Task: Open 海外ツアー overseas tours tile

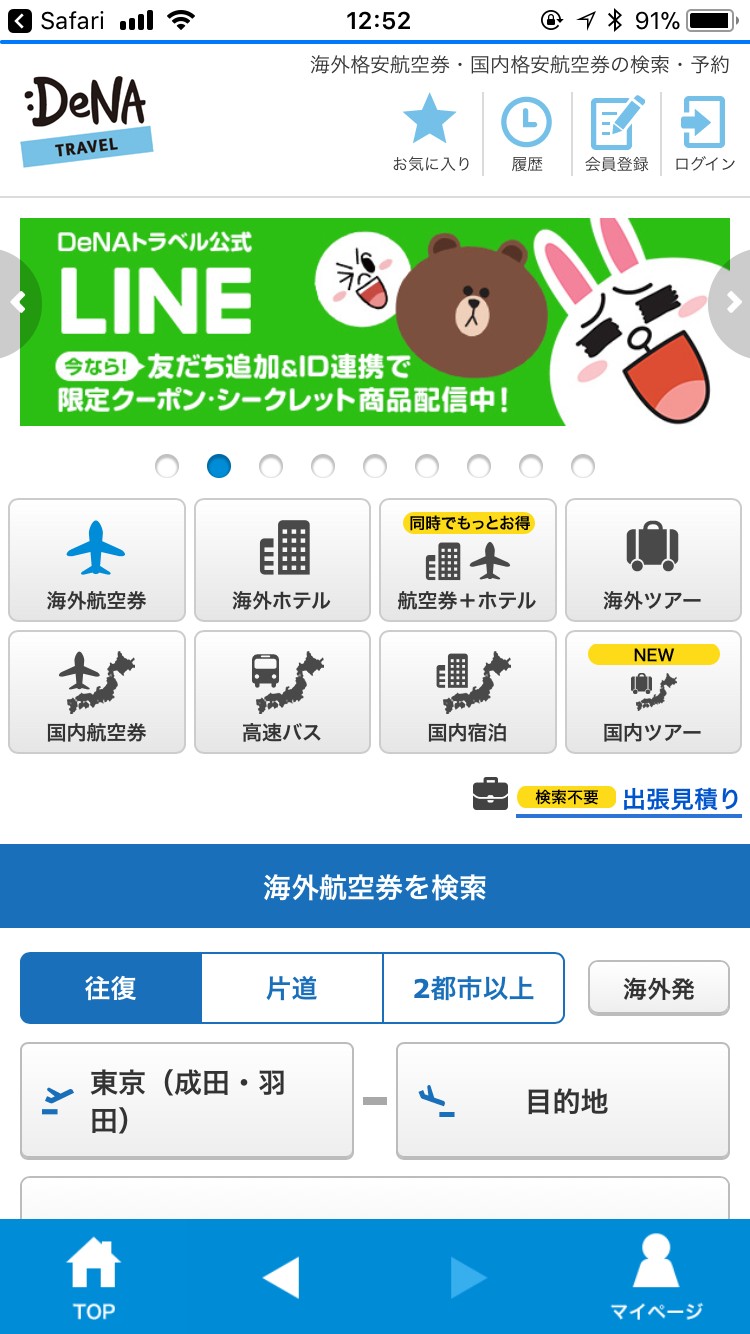Action: click(653, 560)
